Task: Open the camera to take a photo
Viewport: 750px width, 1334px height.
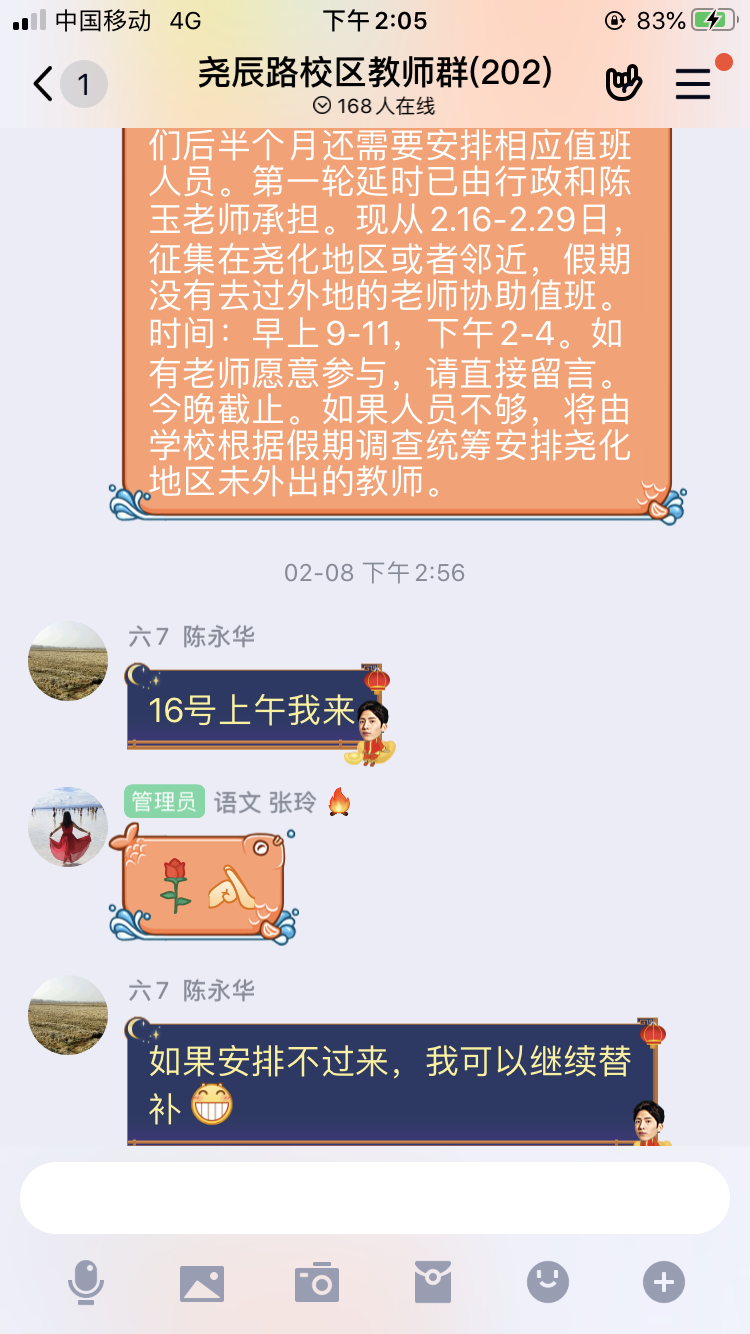Action: [x=317, y=1282]
